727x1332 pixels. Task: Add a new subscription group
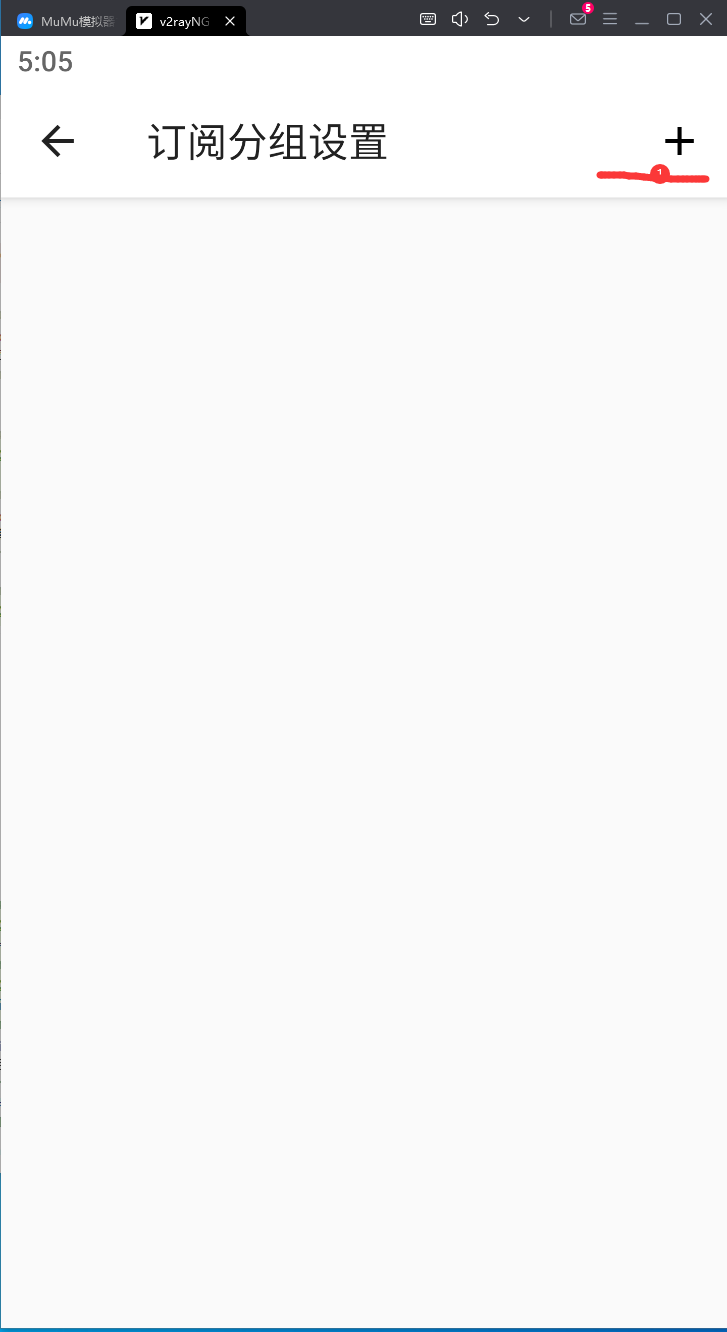click(679, 142)
